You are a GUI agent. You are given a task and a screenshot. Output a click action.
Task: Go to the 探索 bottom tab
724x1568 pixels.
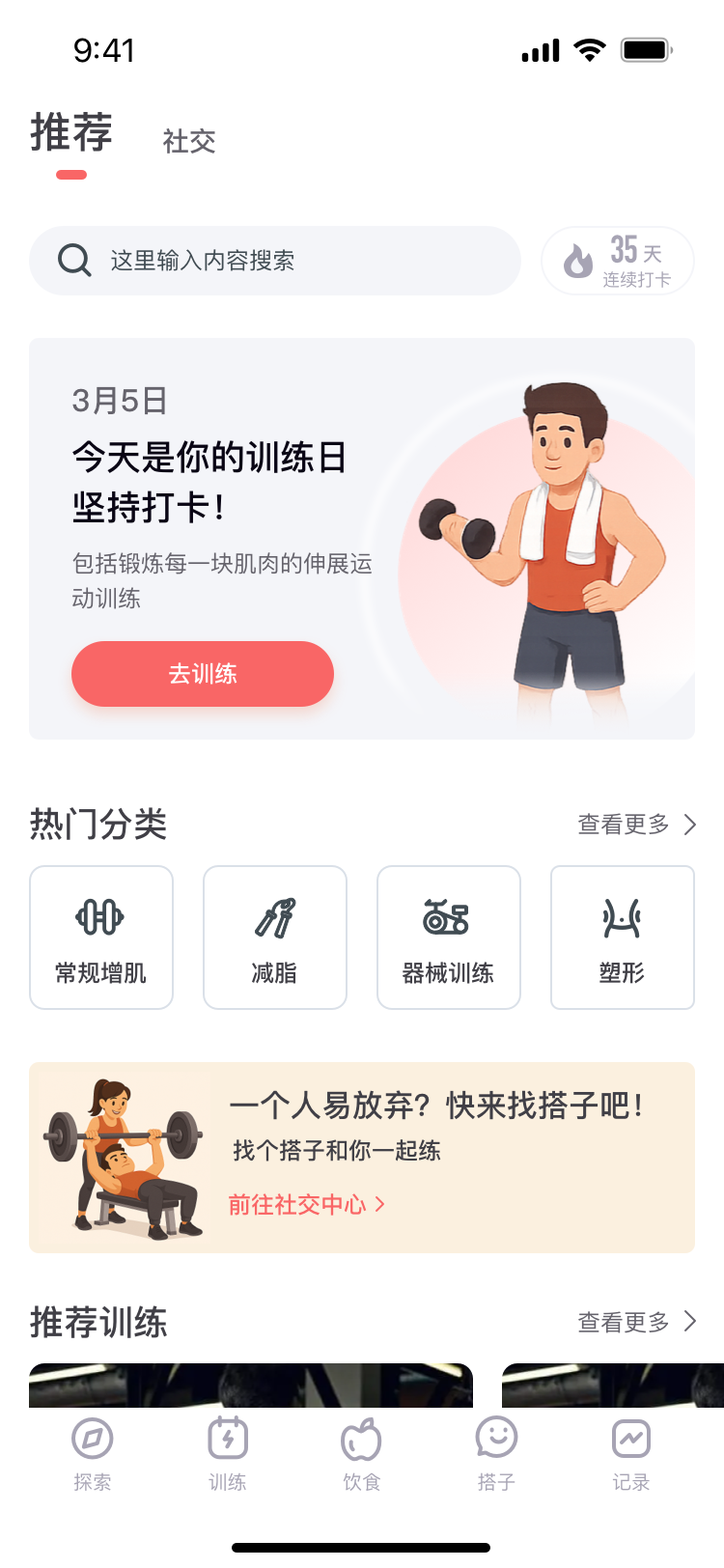point(93,1454)
